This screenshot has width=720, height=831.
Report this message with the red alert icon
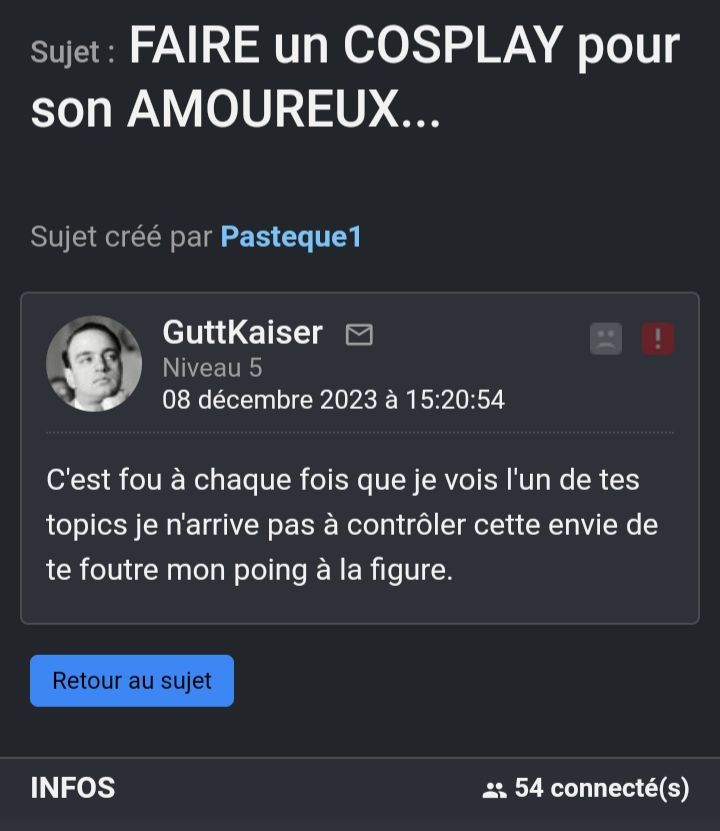pyautogui.click(x=657, y=338)
